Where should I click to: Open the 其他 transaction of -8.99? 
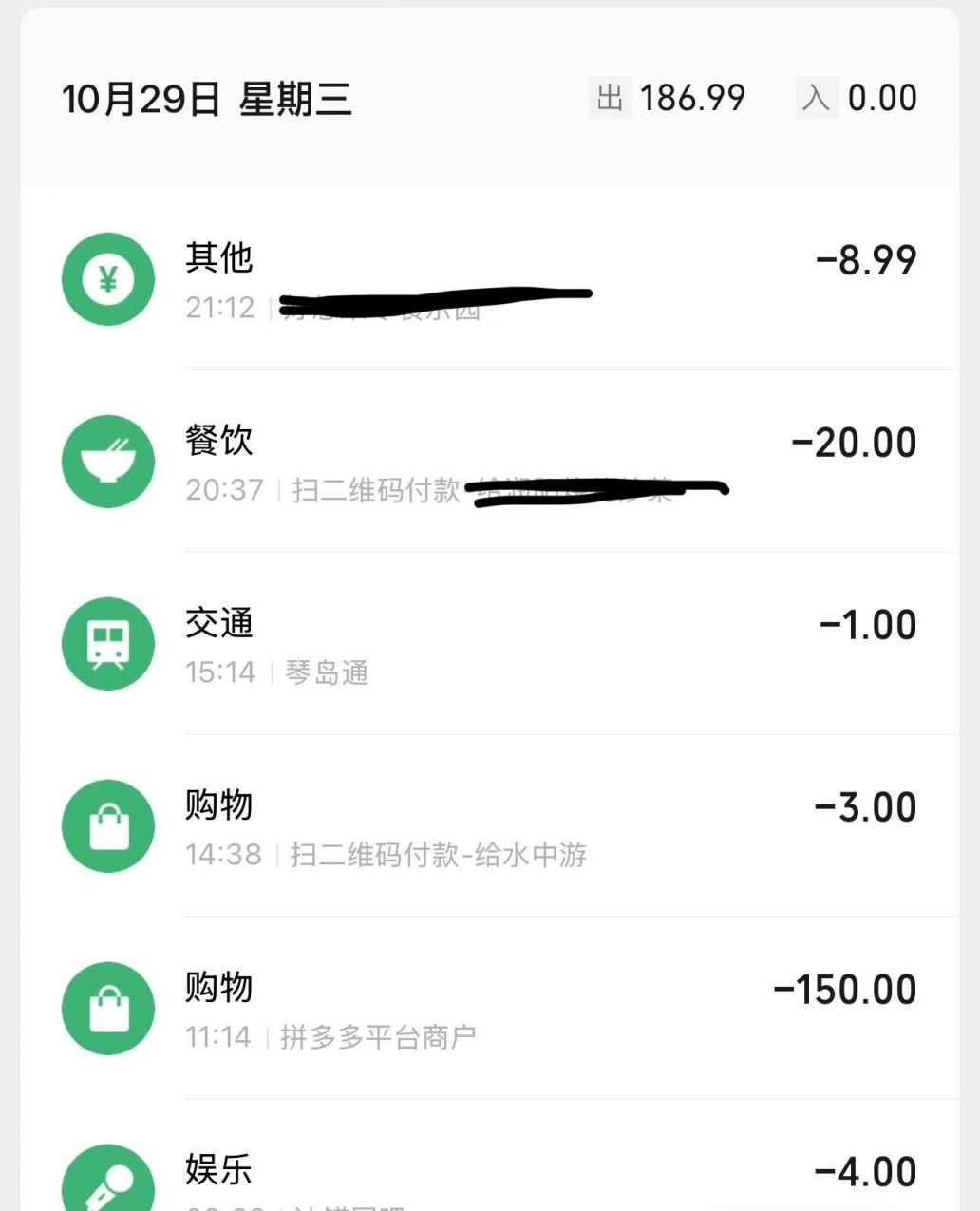coord(489,279)
